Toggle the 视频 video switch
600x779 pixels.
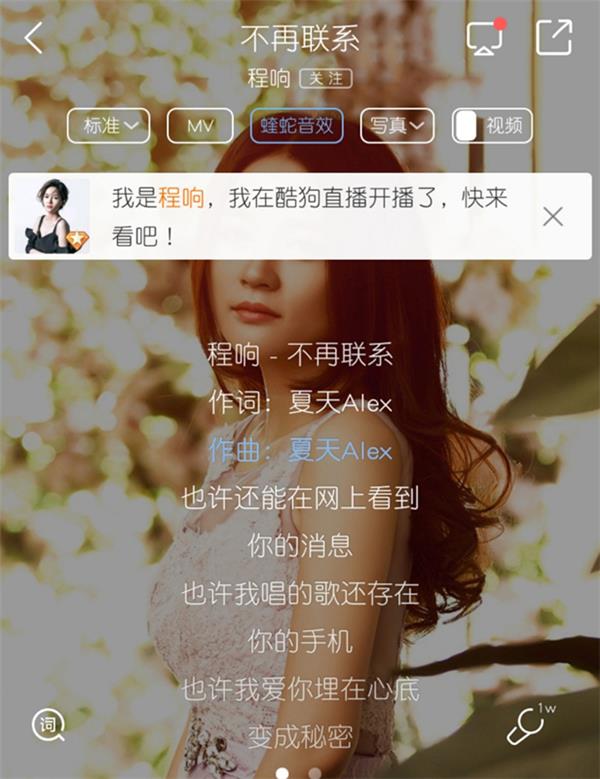click(x=492, y=126)
